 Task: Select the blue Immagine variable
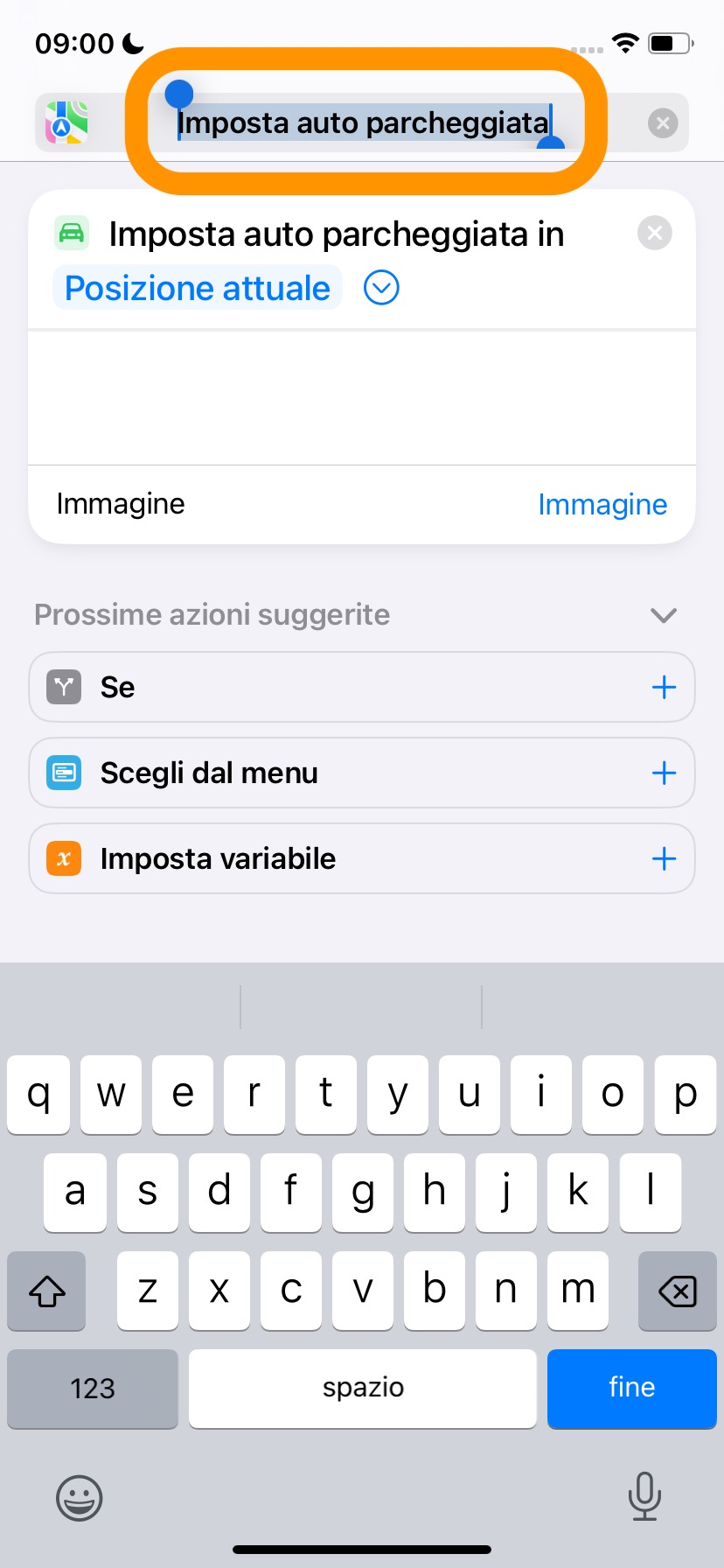(602, 505)
